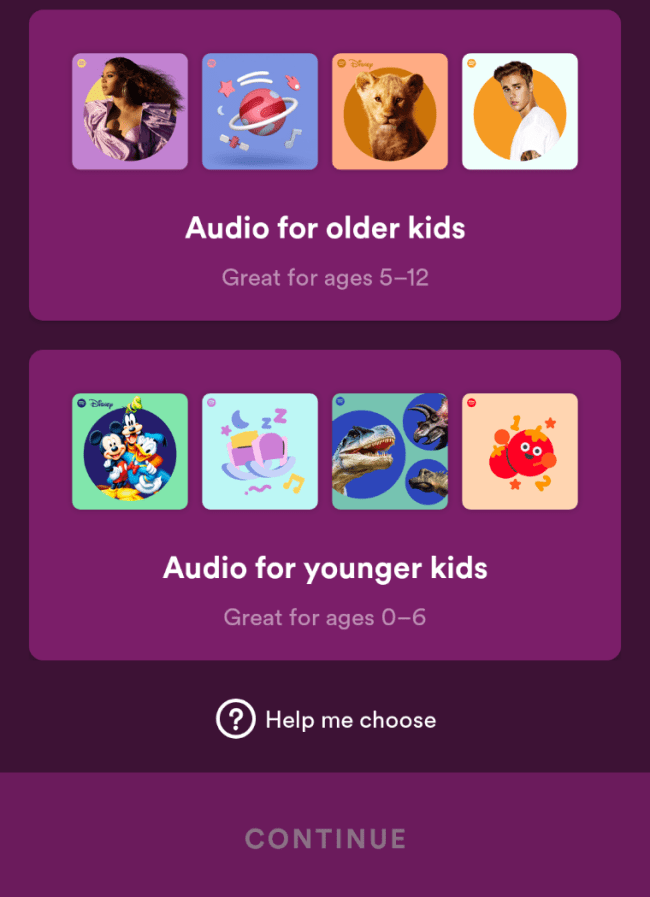Choose the Audio for younger kids card

coord(325,568)
